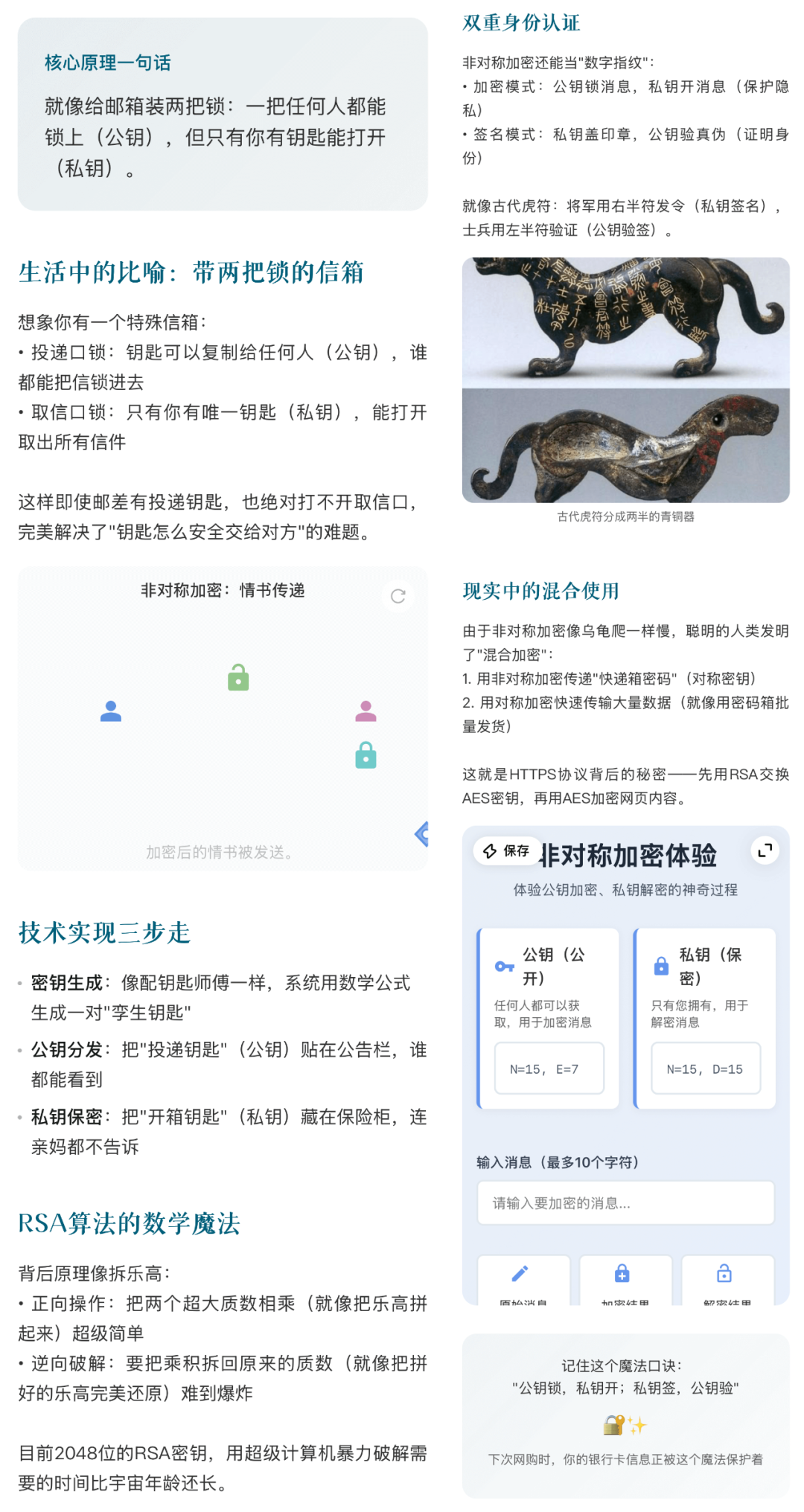Expand 非对称加密体验 widget to fullscreen
Viewport: 804px width, 1512px height.
(765, 850)
